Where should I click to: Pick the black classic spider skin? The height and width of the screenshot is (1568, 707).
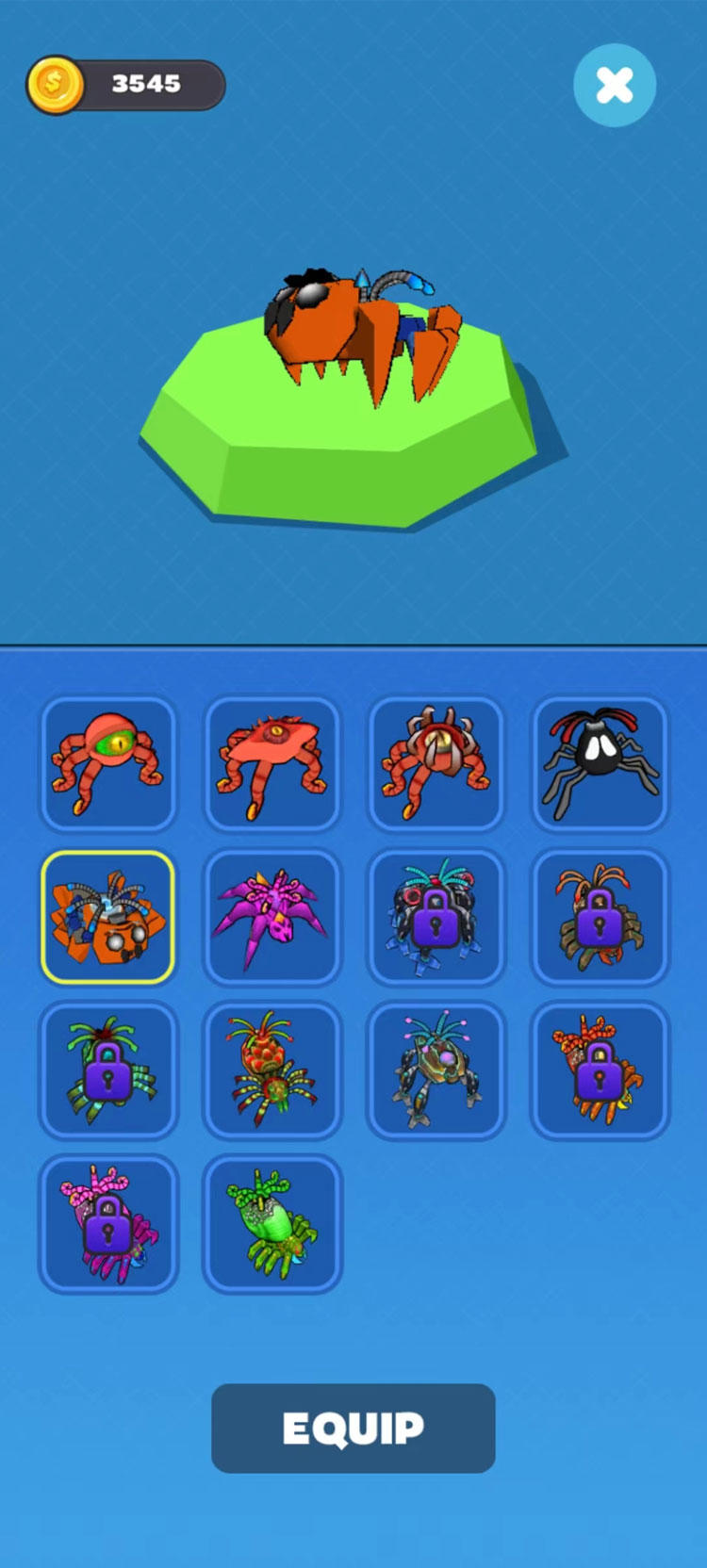pos(600,765)
